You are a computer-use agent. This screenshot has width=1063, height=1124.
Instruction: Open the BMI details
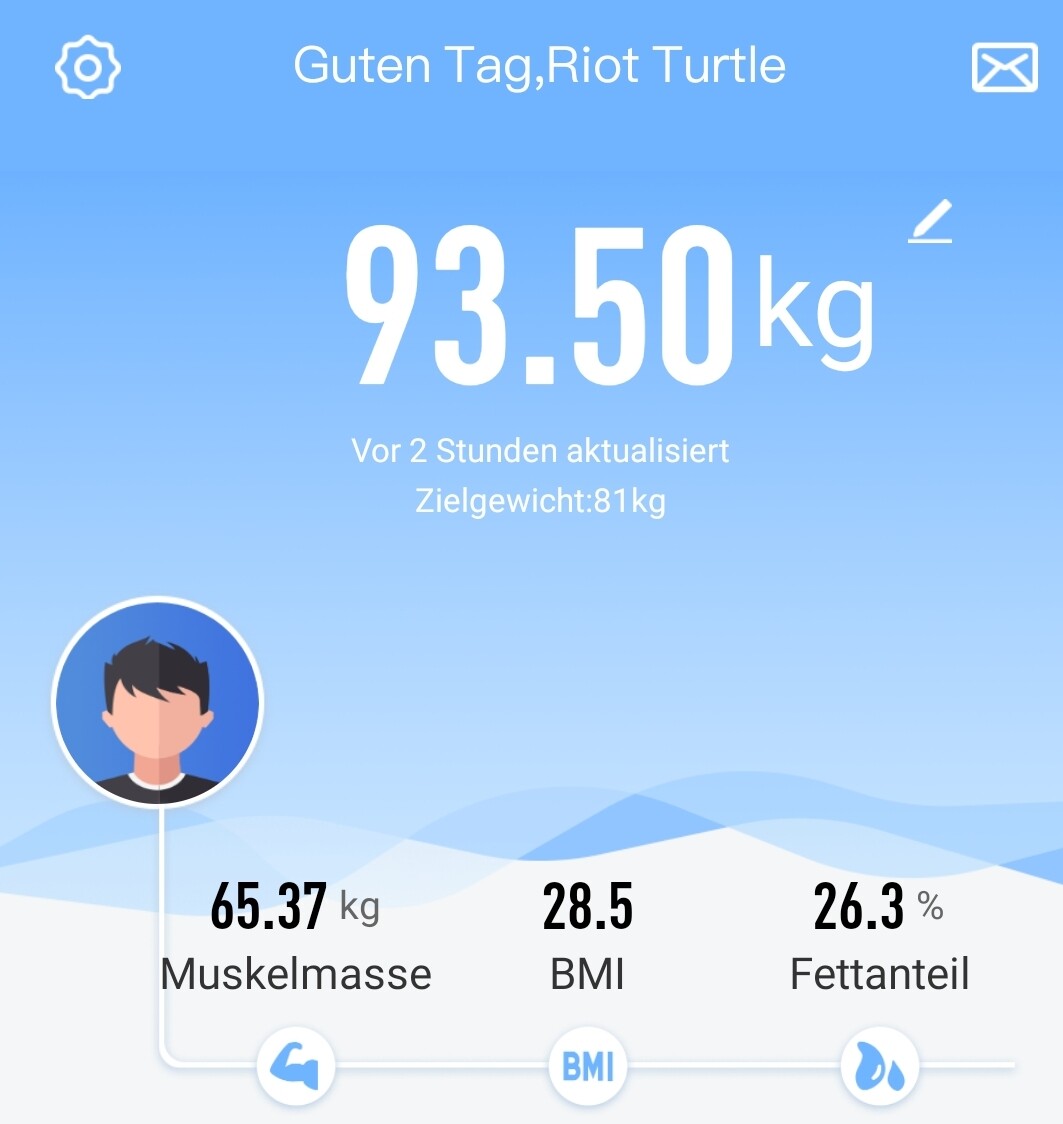tap(587, 1066)
